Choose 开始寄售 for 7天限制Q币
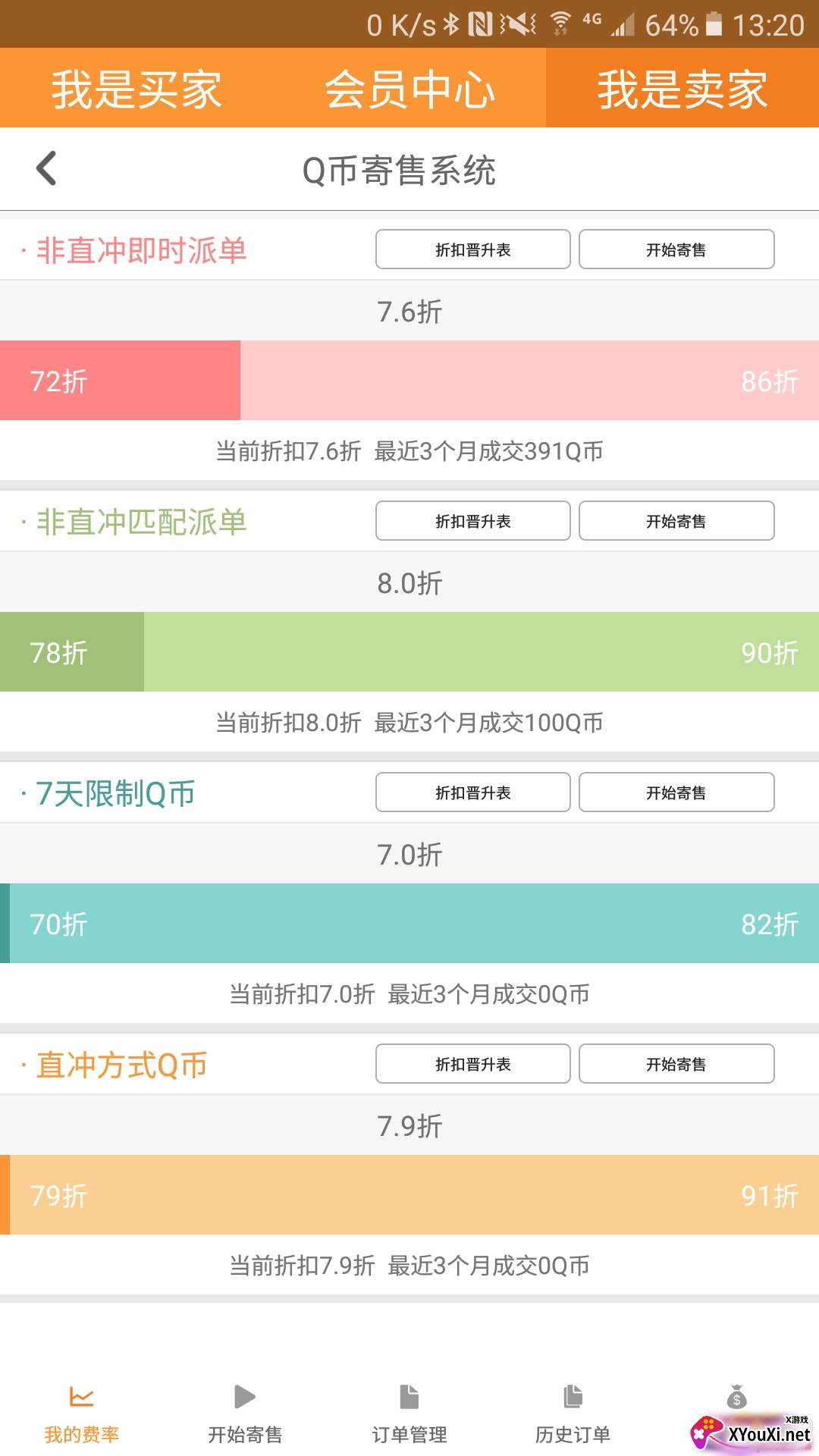819x1456 pixels. coord(676,792)
